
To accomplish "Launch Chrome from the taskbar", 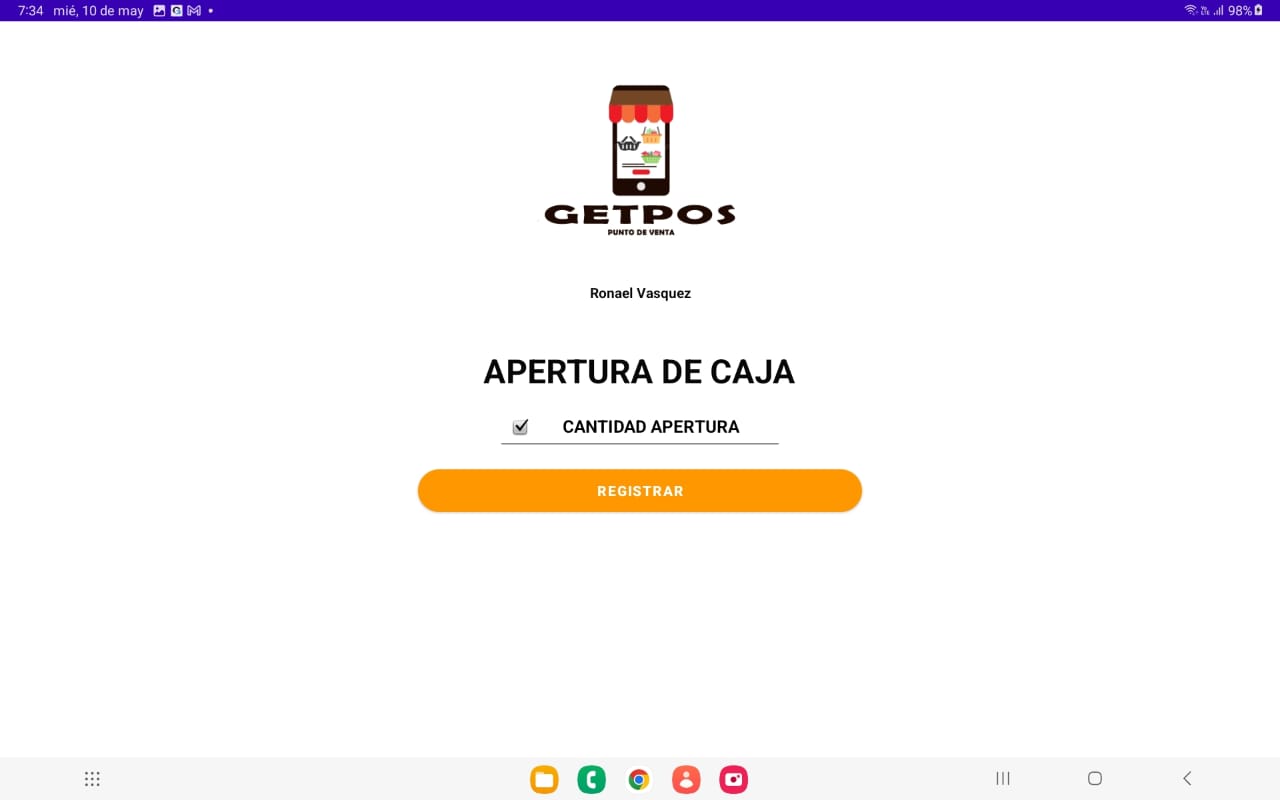I will (639, 779).
